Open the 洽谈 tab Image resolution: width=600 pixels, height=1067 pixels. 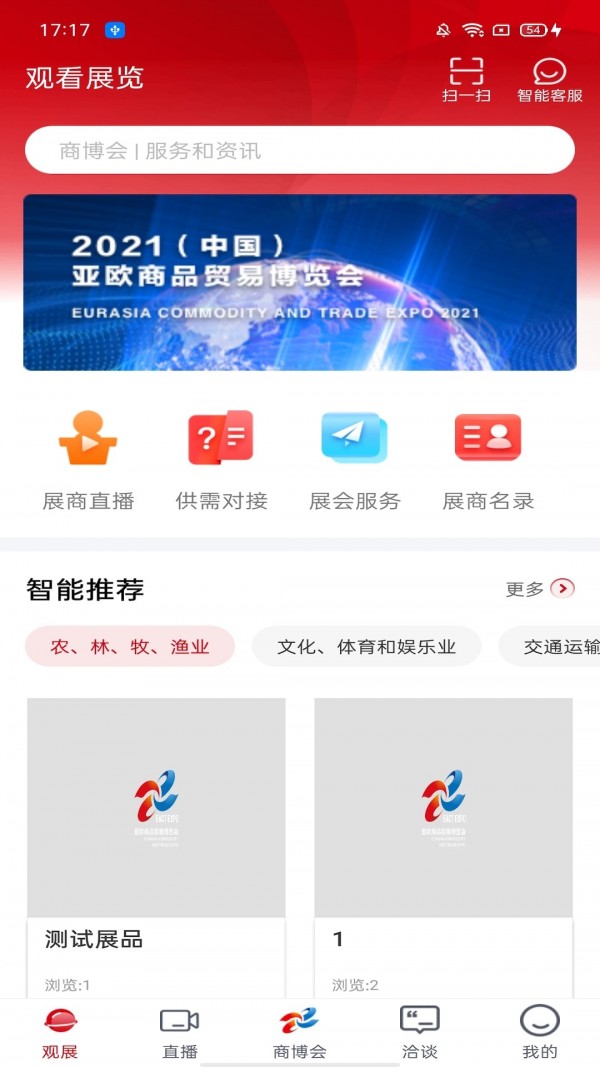(420, 1032)
